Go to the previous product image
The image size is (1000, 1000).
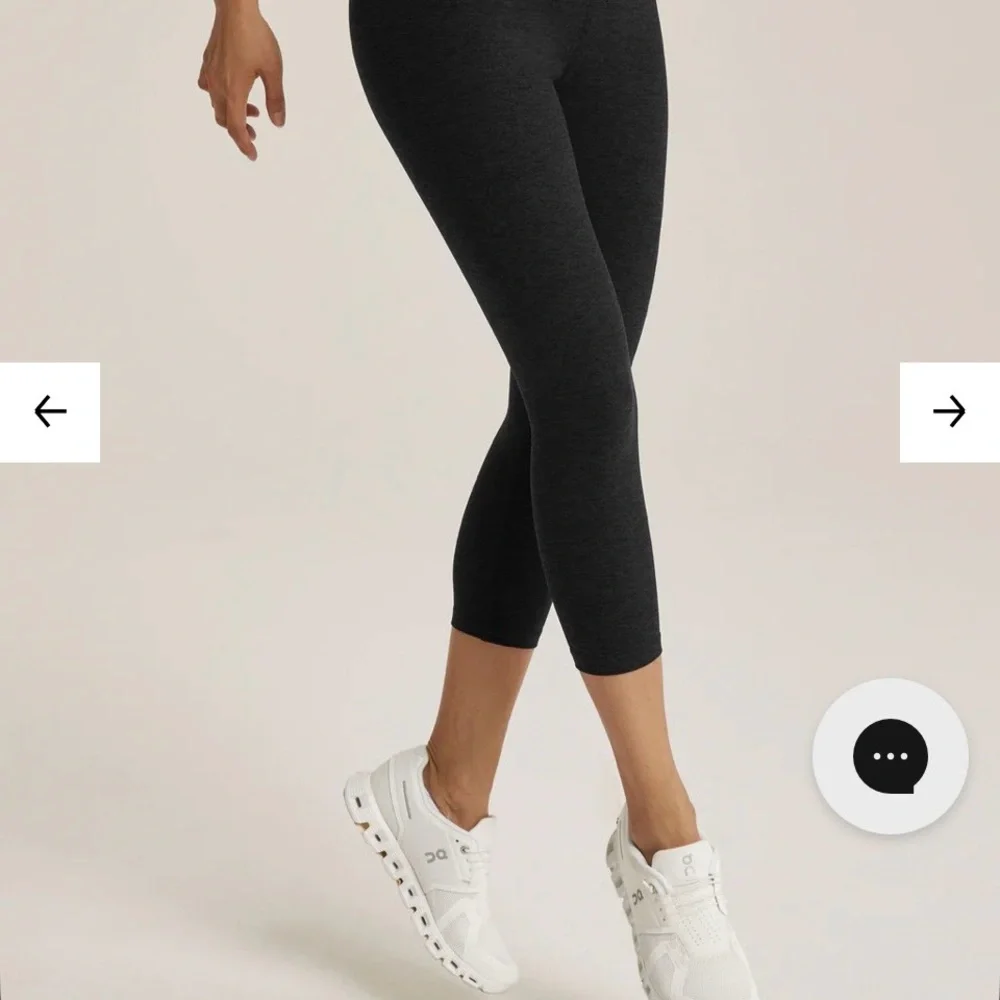[x=49, y=412]
